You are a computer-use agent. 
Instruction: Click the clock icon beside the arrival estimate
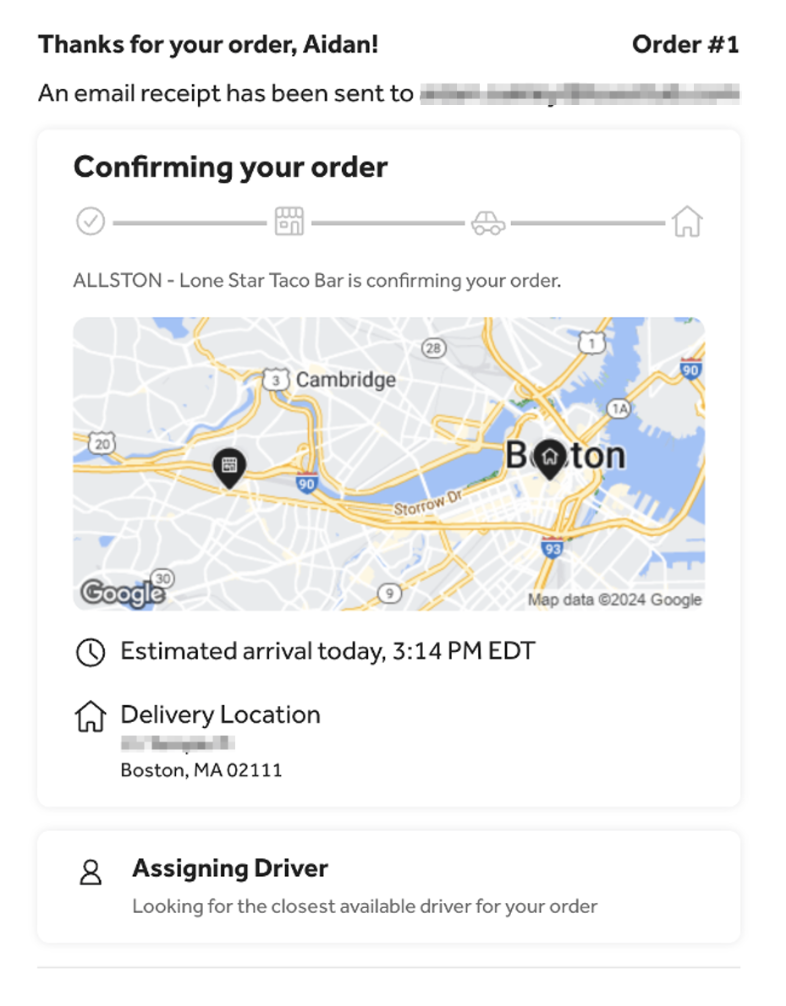tap(90, 651)
